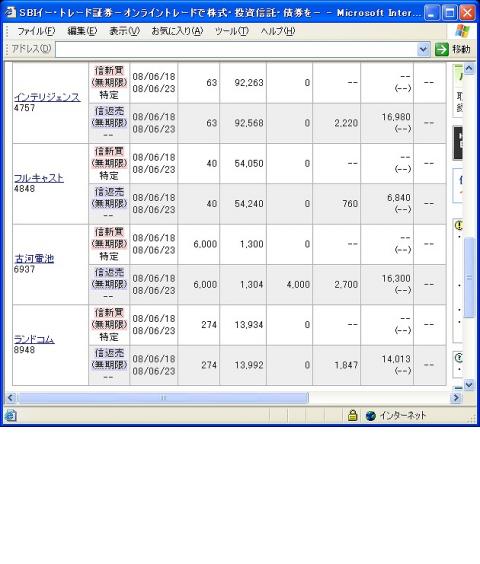Viewport: 480px width, 564px height.
Task: Open the フルキャスト stock link
Action: (x=39, y=178)
